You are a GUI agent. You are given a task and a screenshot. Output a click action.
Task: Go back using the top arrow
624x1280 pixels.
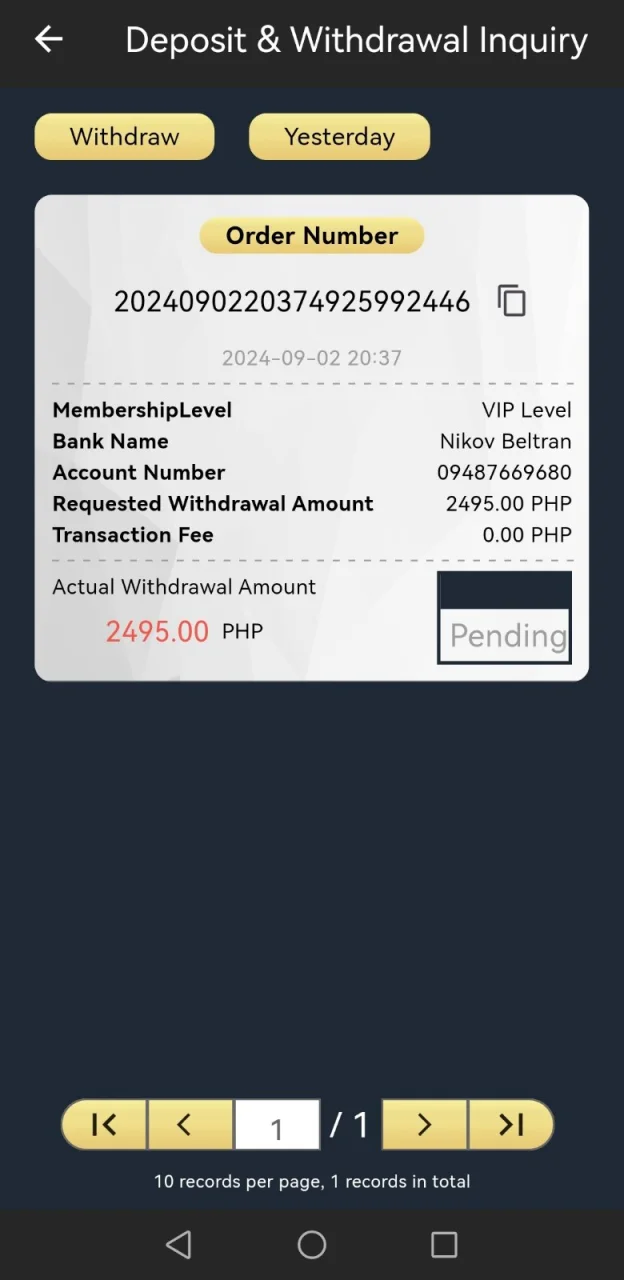click(x=48, y=40)
